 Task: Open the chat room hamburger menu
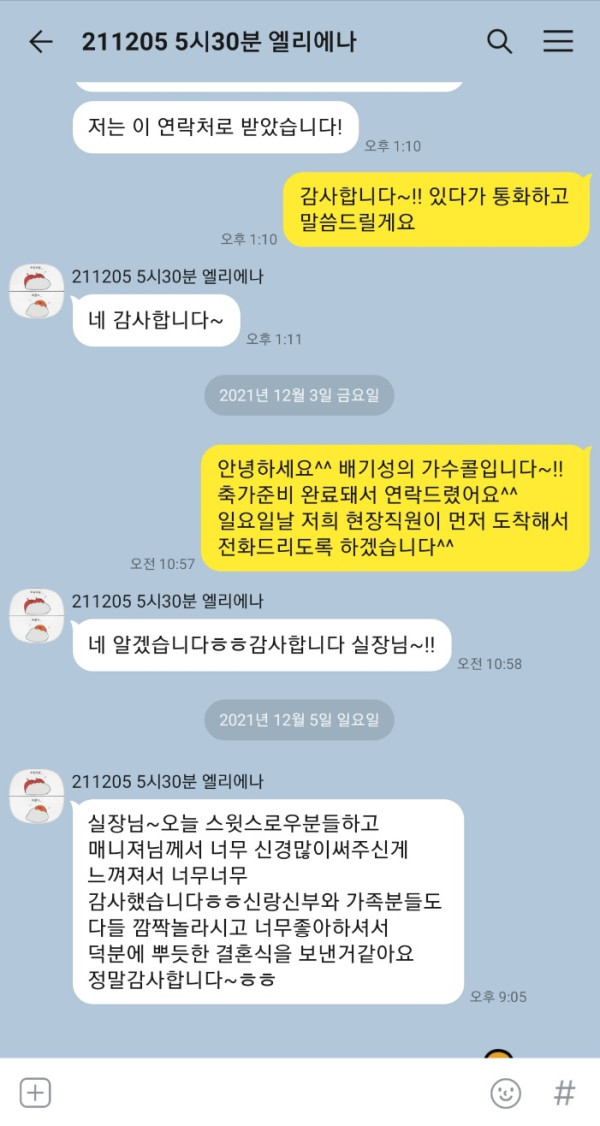click(x=557, y=41)
